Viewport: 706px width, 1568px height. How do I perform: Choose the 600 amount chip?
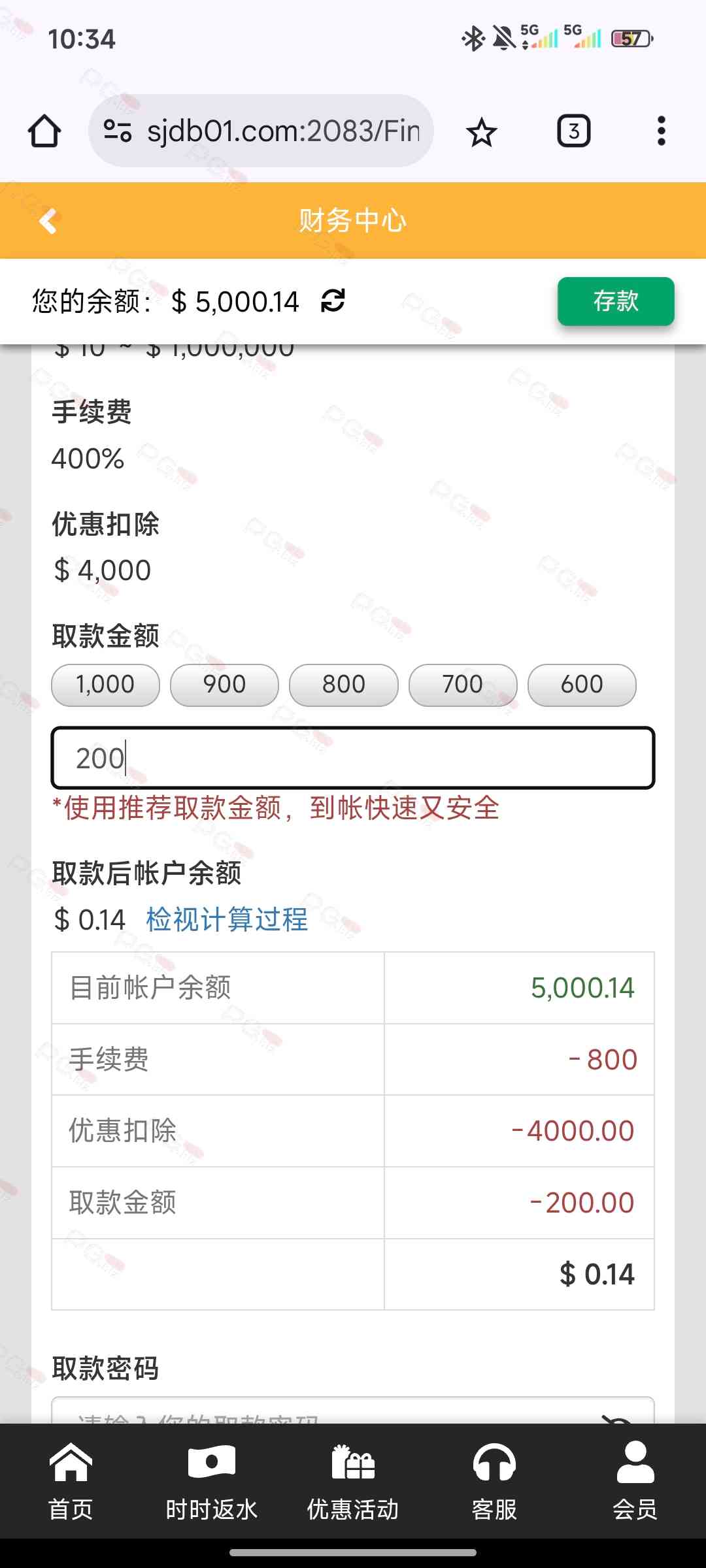pos(581,685)
